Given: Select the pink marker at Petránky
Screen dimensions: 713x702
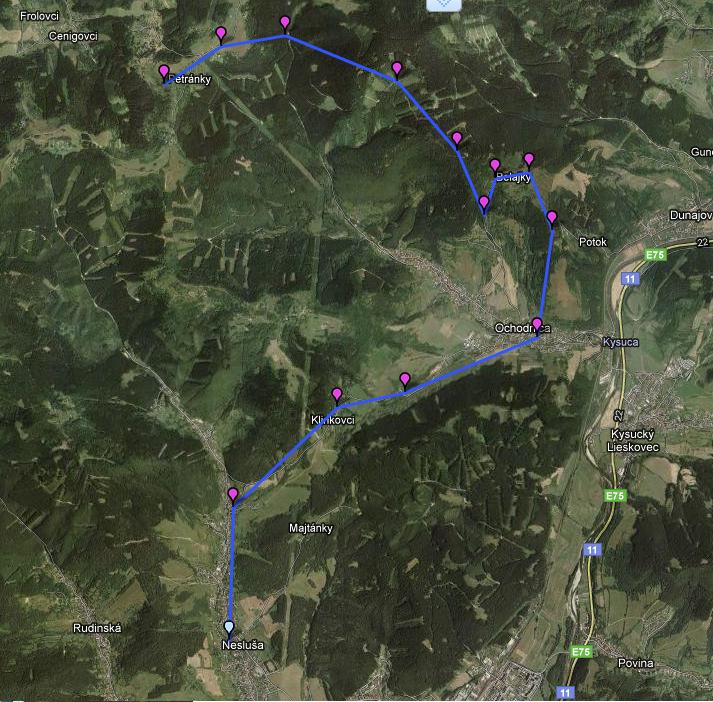Looking at the screenshot, I should point(164,72).
